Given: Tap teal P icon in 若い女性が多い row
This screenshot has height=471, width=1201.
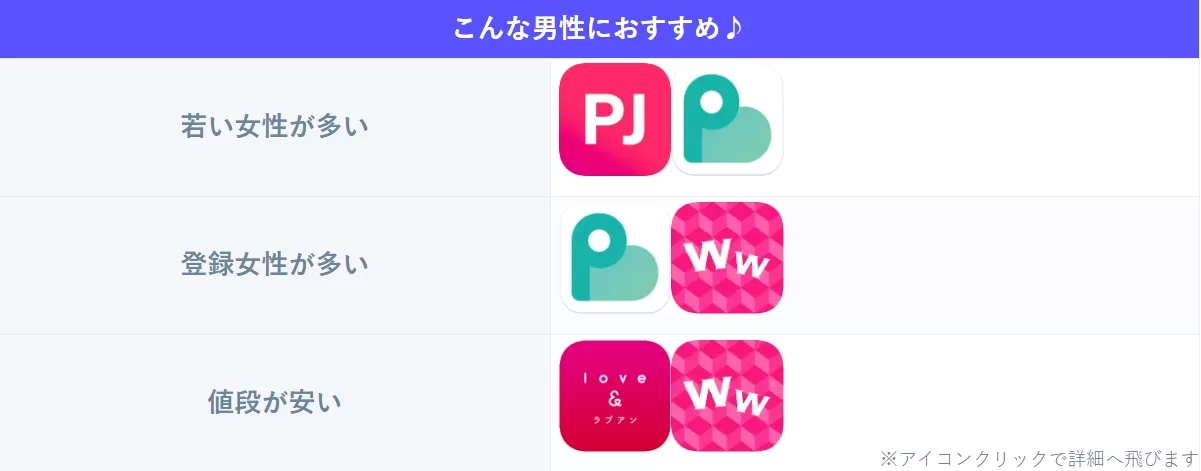Looking at the screenshot, I should [x=727, y=120].
